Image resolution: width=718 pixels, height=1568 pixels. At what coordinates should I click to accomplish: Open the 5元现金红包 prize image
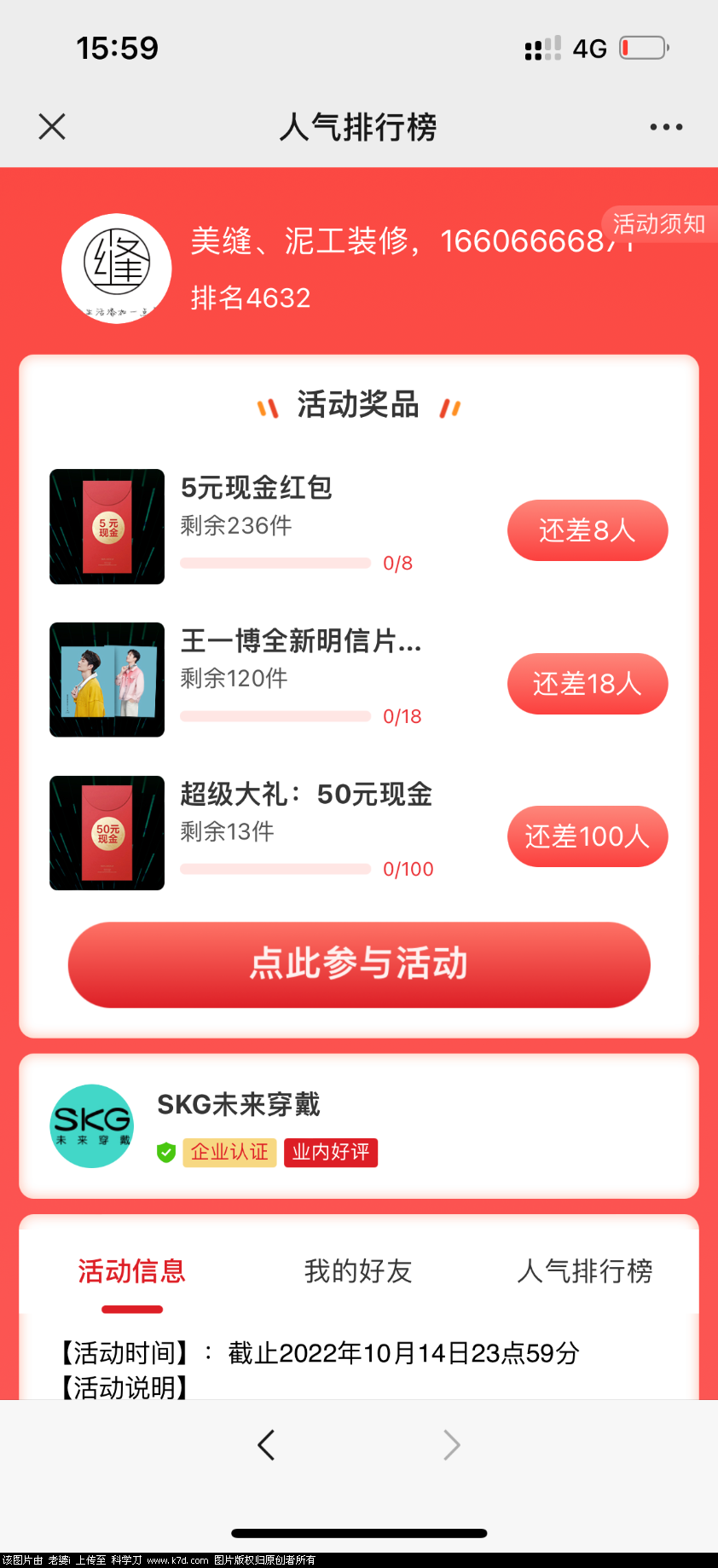click(107, 527)
